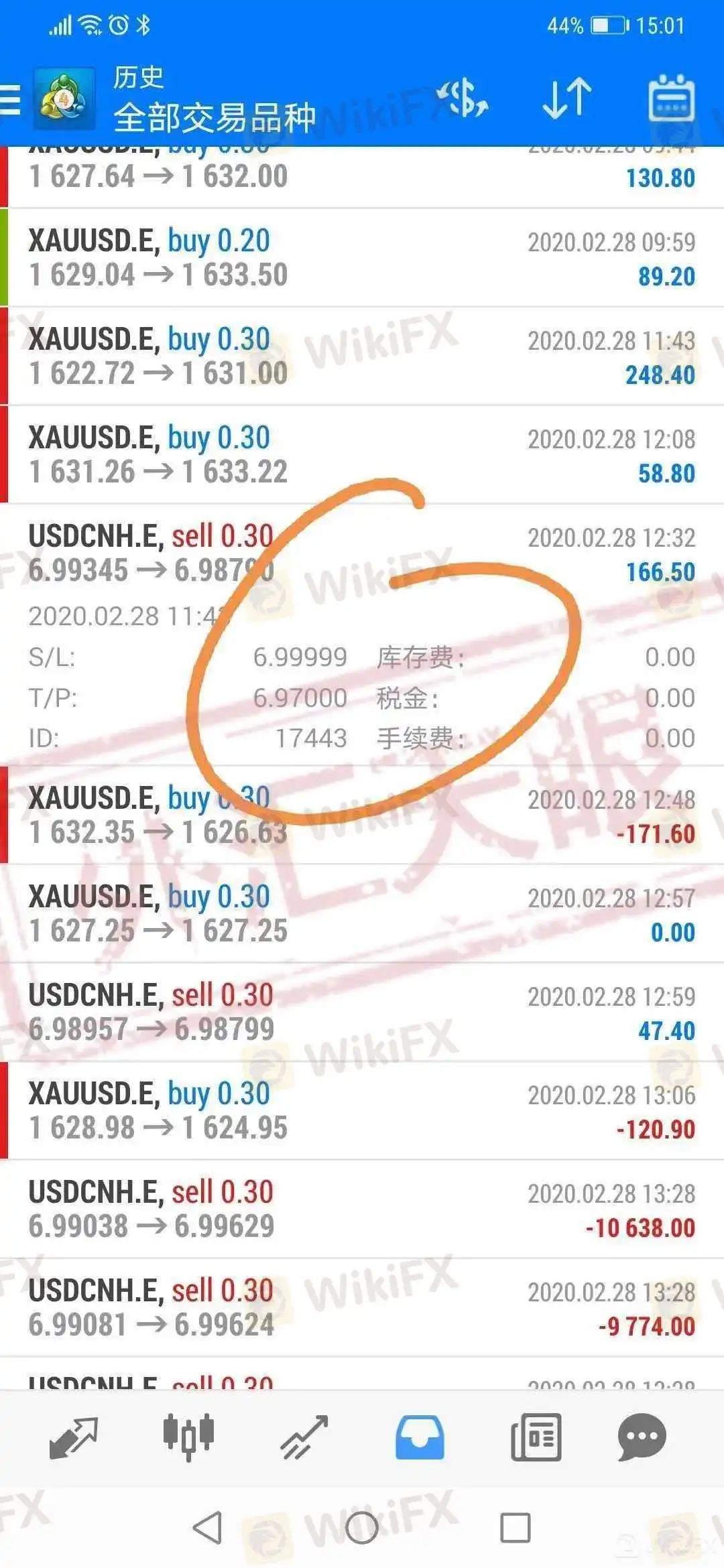Collapse the USDCNH.E sell trade with 166.50 profit
This screenshot has height=1568, width=724.
(362, 553)
